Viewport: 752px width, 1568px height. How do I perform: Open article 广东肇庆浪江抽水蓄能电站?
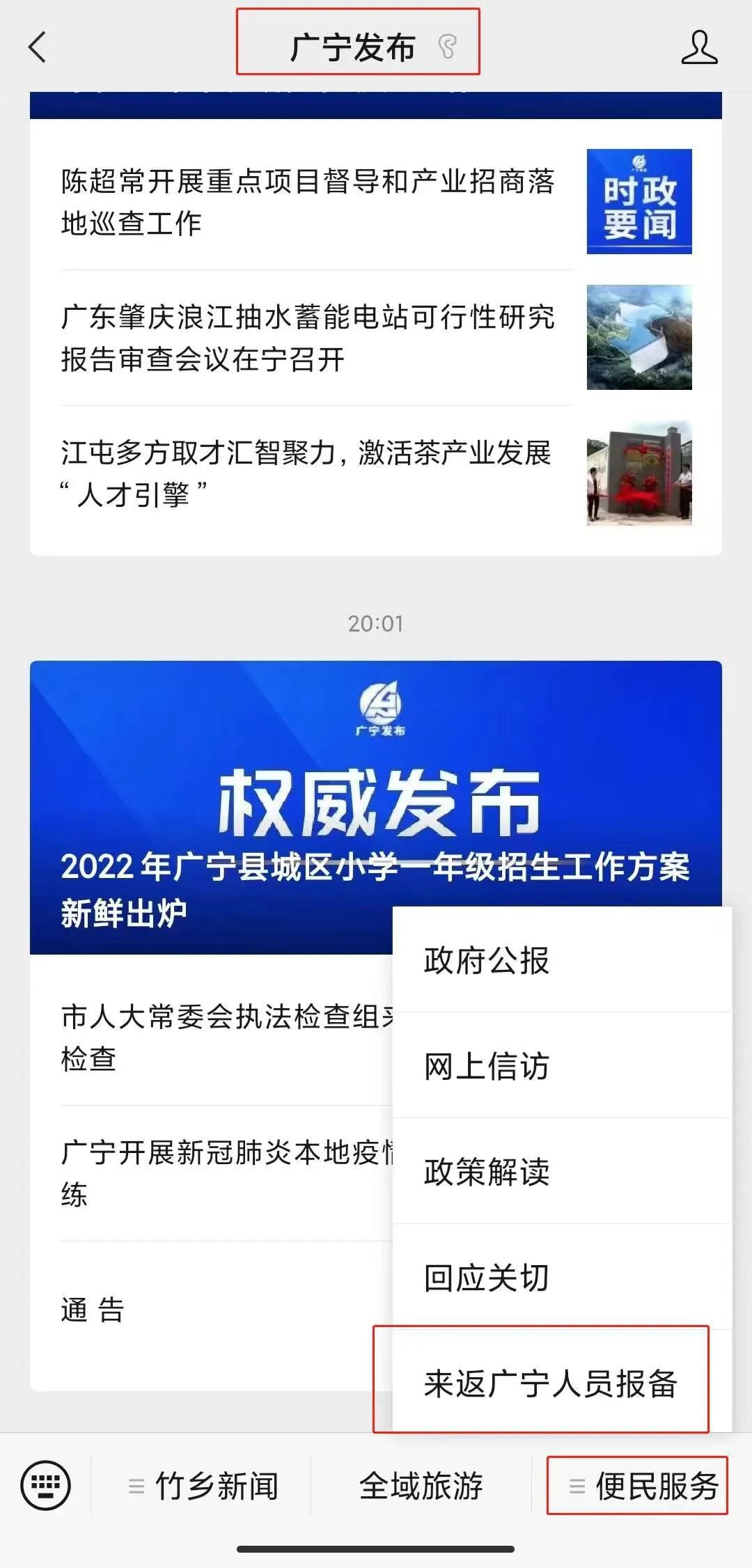[x=306, y=338]
